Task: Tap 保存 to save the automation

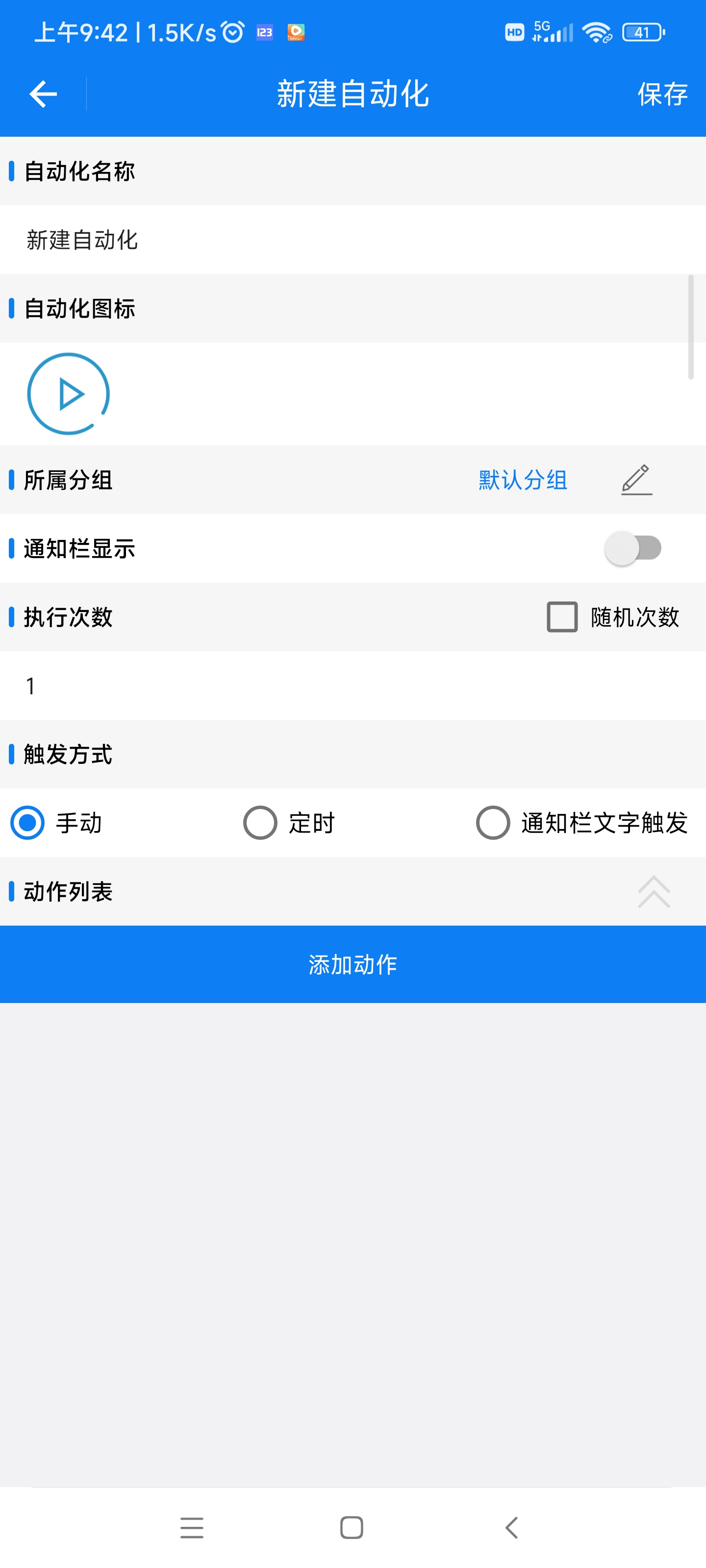Action: click(x=662, y=95)
